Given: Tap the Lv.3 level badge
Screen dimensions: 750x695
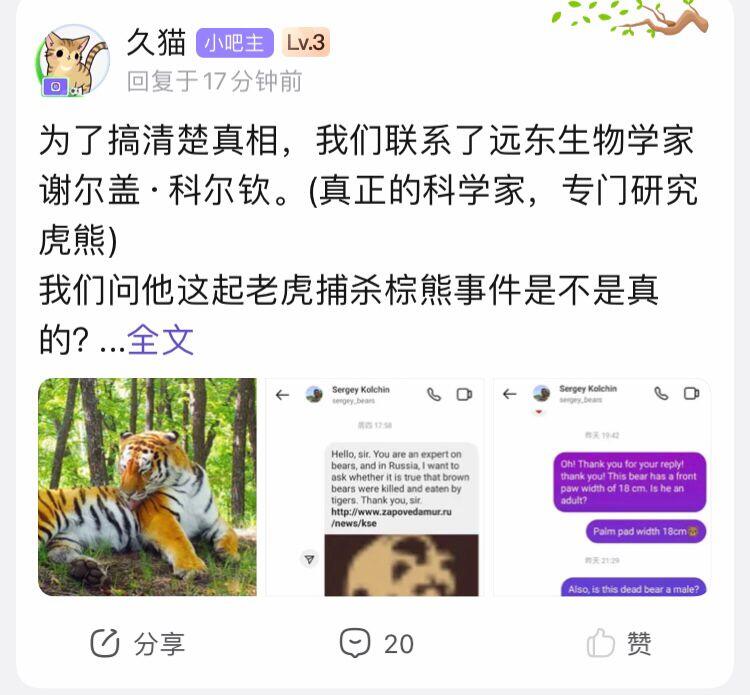Looking at the screenshot, I should pos(306,43).
